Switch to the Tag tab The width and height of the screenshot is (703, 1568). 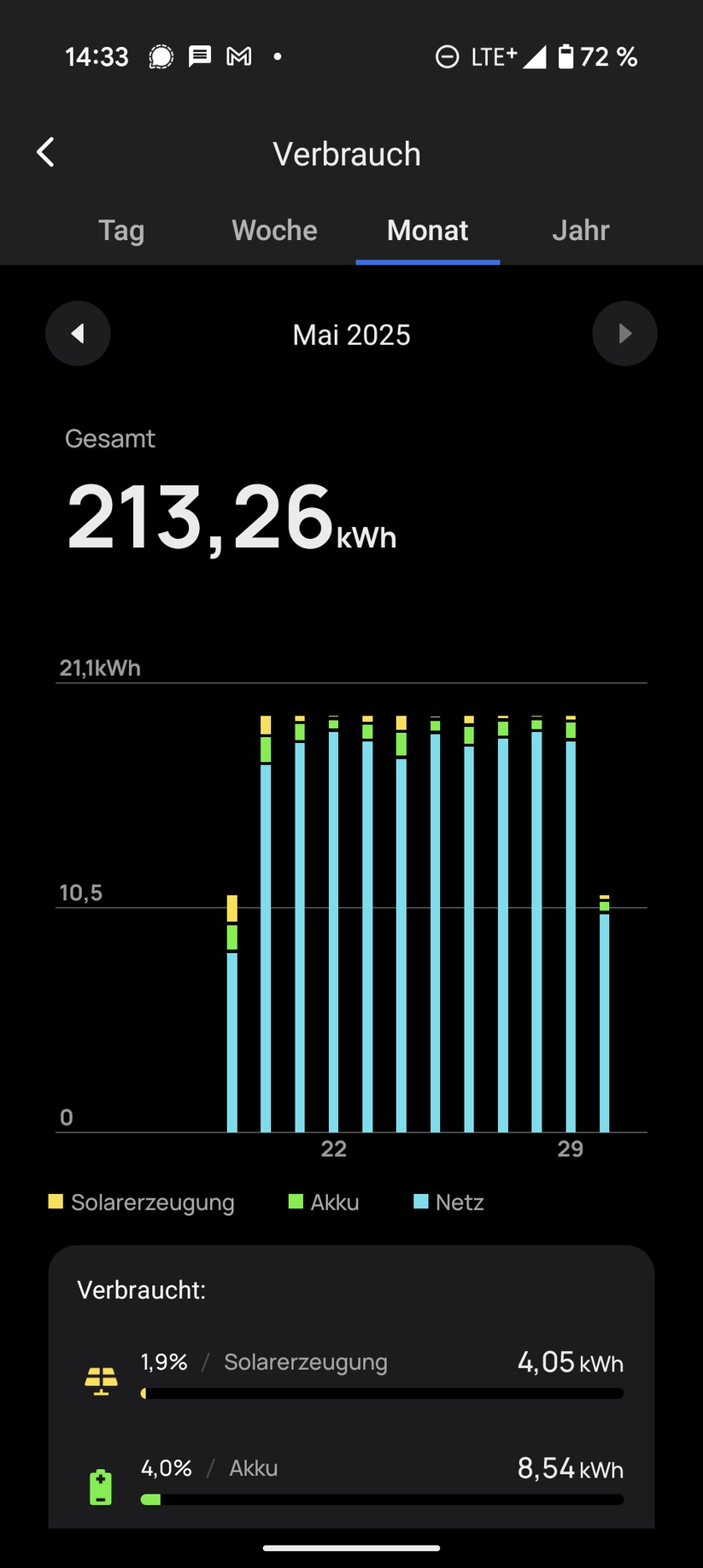tap(121, 231)
